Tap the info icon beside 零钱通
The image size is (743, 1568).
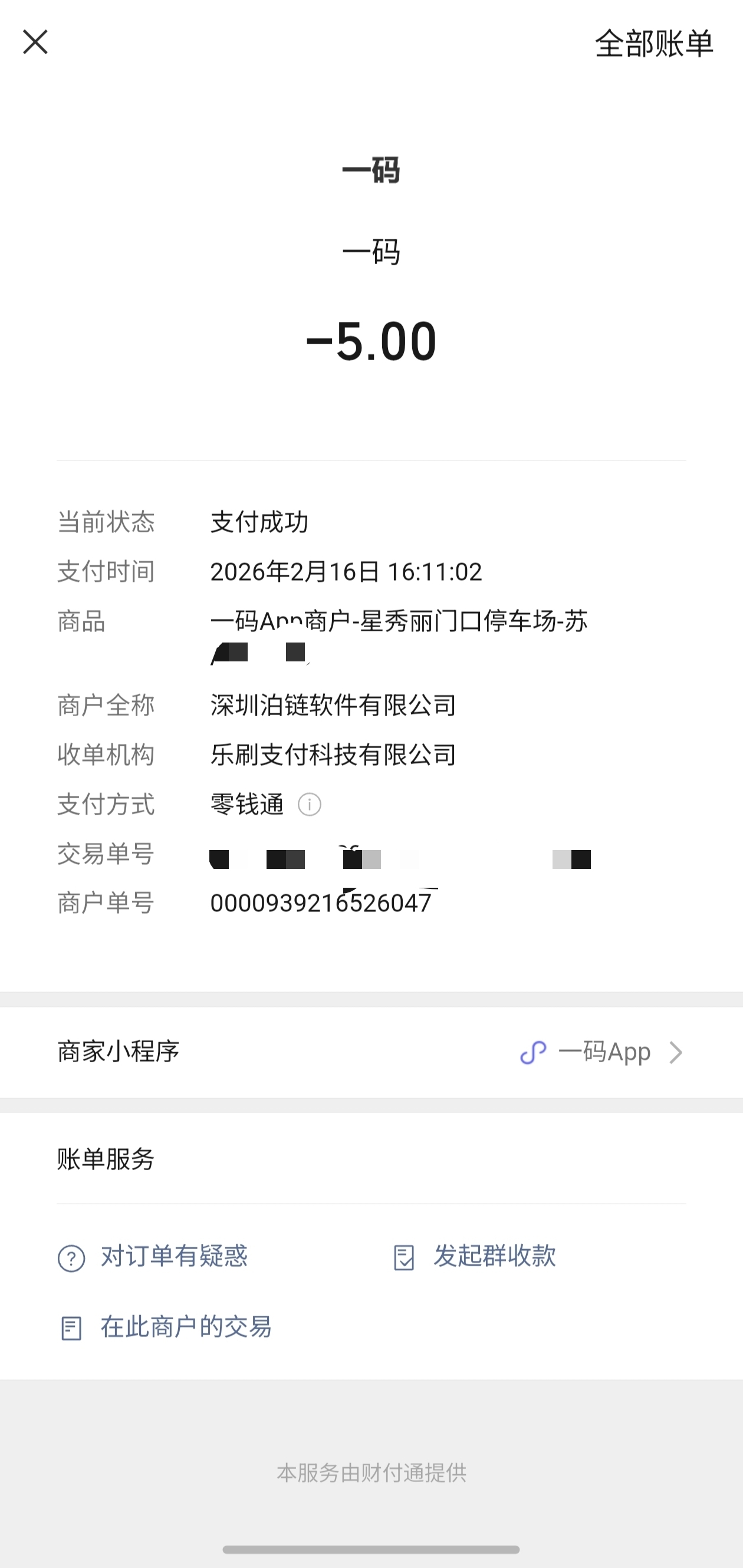(310, 805)
